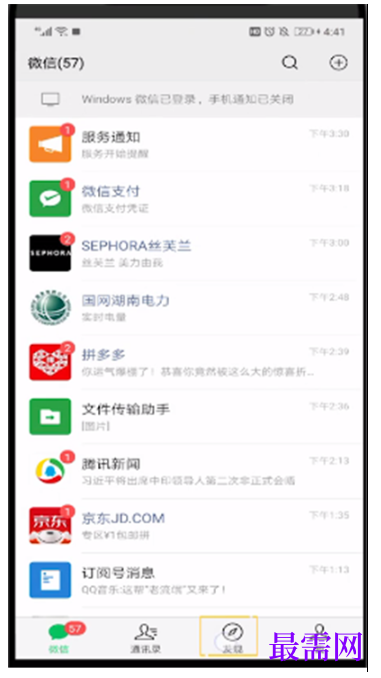Open the 微信支付 chat
381x678 pixels.
coord(189,199)
